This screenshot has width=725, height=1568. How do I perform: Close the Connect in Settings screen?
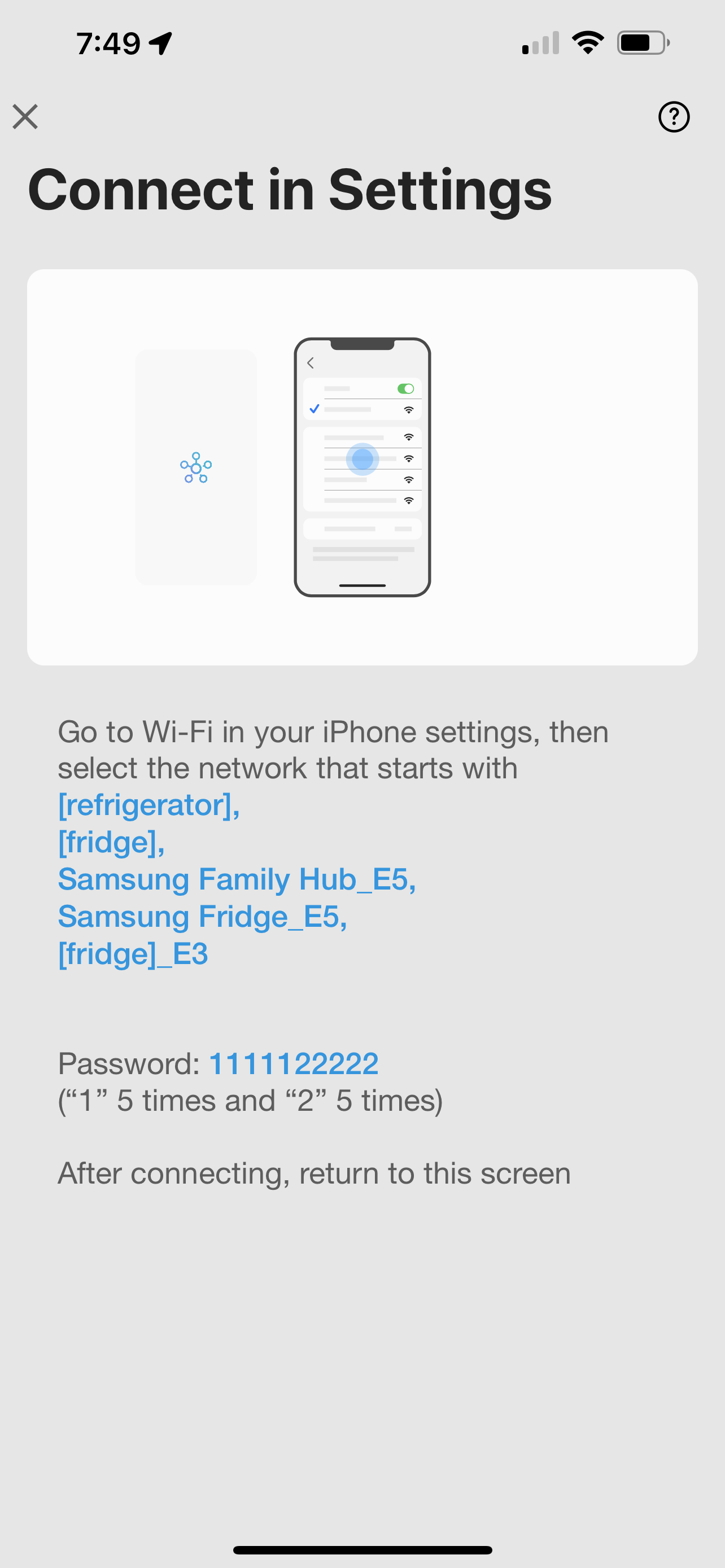[25, 116]
